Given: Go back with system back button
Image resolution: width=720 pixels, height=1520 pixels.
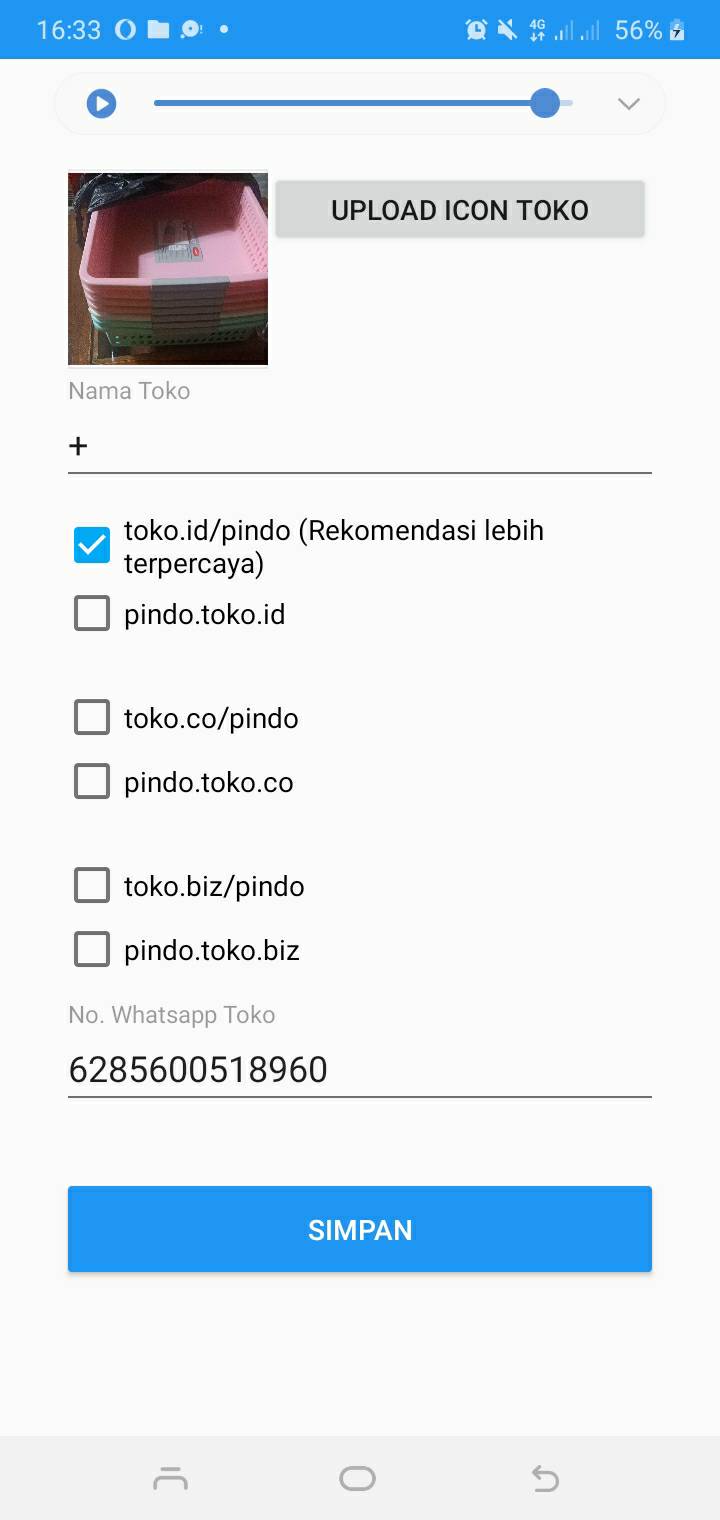Looking at the screenshot, I should [545, 1478].
